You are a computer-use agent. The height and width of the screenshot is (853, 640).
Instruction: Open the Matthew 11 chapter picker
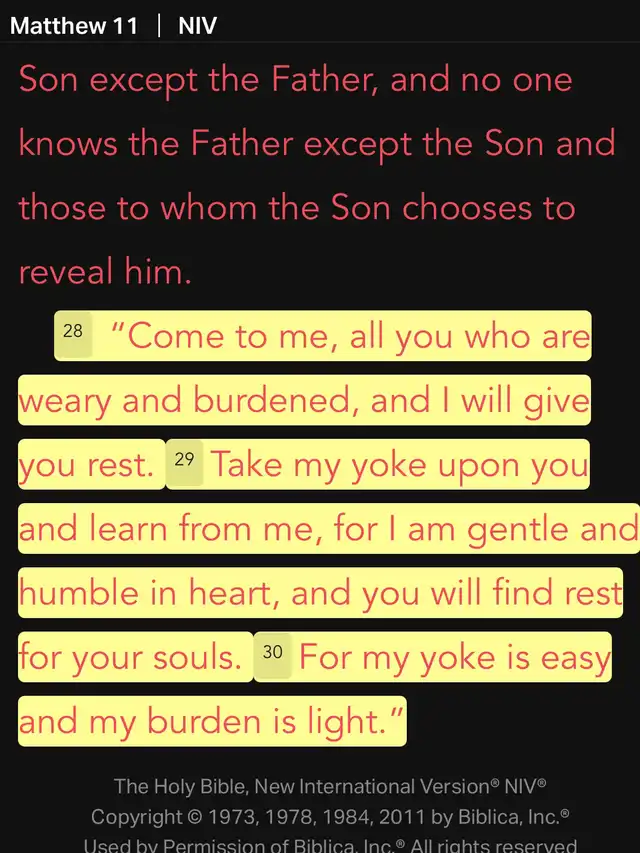coord(74,26)
